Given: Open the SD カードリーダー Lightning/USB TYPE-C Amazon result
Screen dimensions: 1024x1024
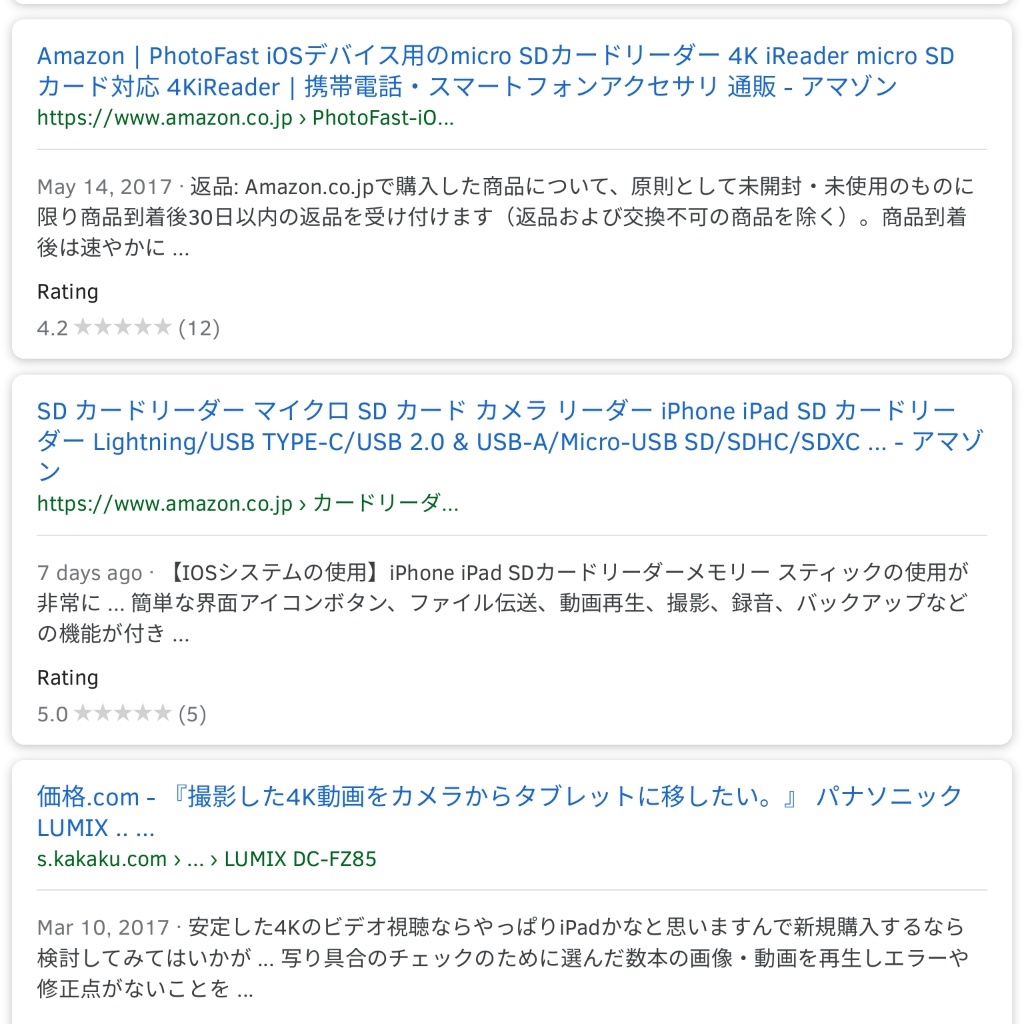Looking at the screenshot, I should pyautogui.click(x=495, y=441).
